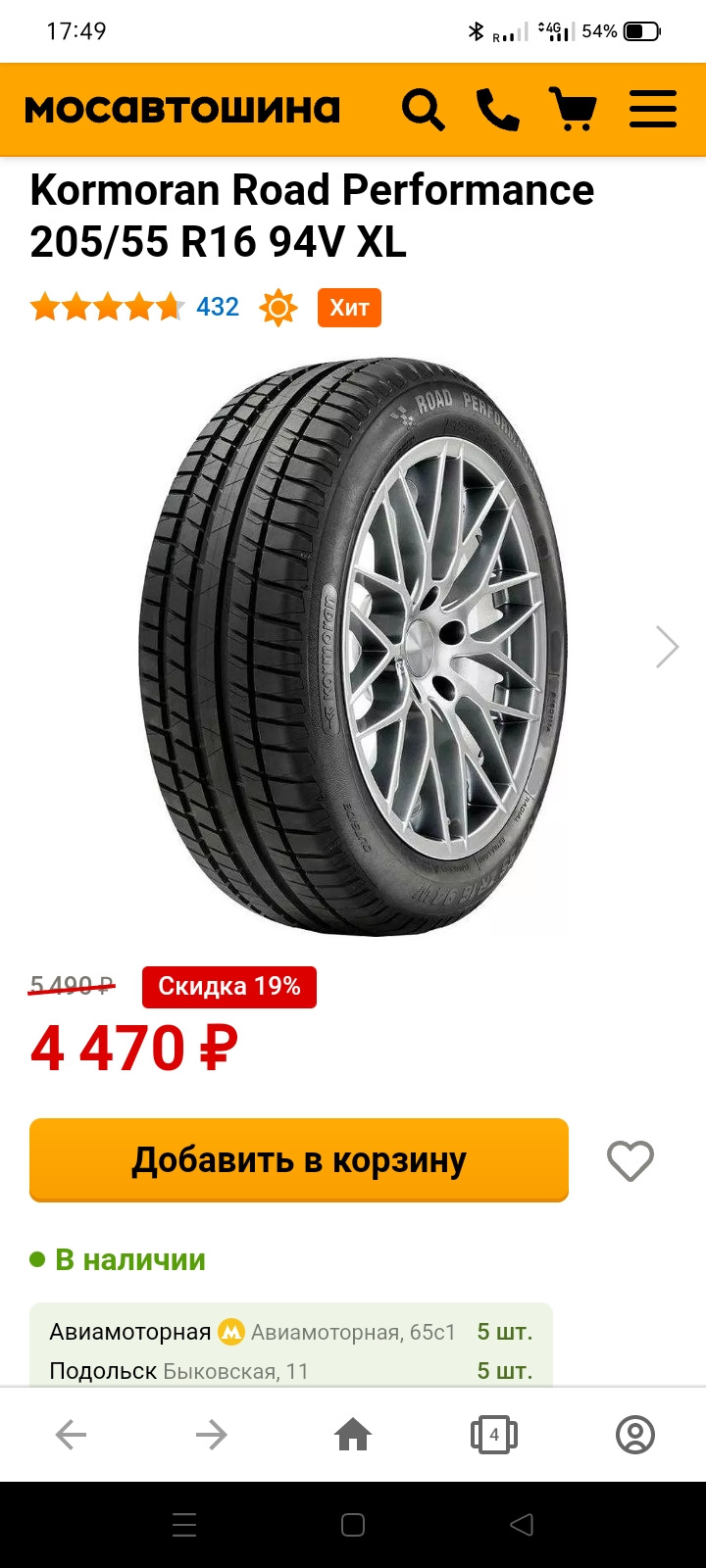Viewport: 706px width, 1568px height.
Task: Show the next tire photo
Action: (x=667, y=647)
